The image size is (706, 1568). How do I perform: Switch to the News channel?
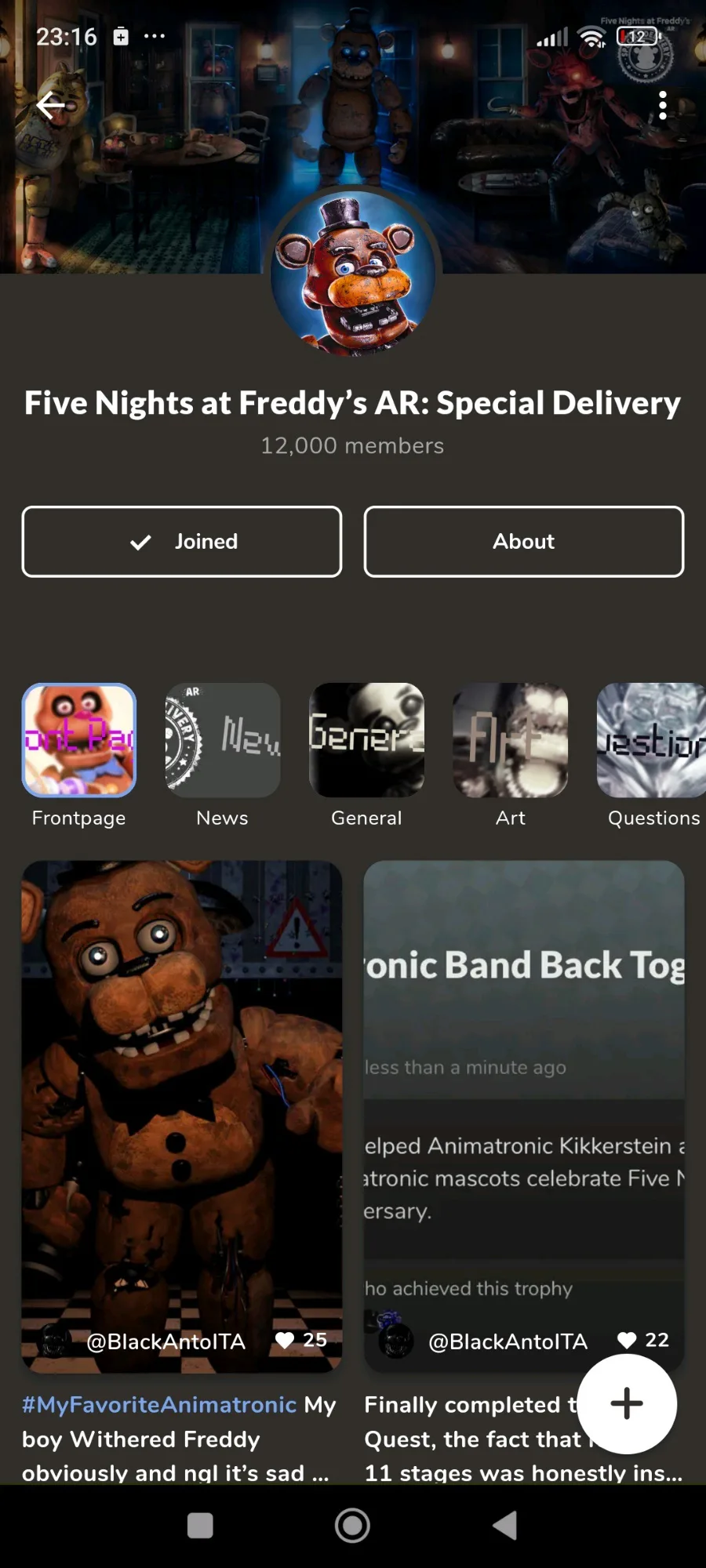tap(223, 741)
